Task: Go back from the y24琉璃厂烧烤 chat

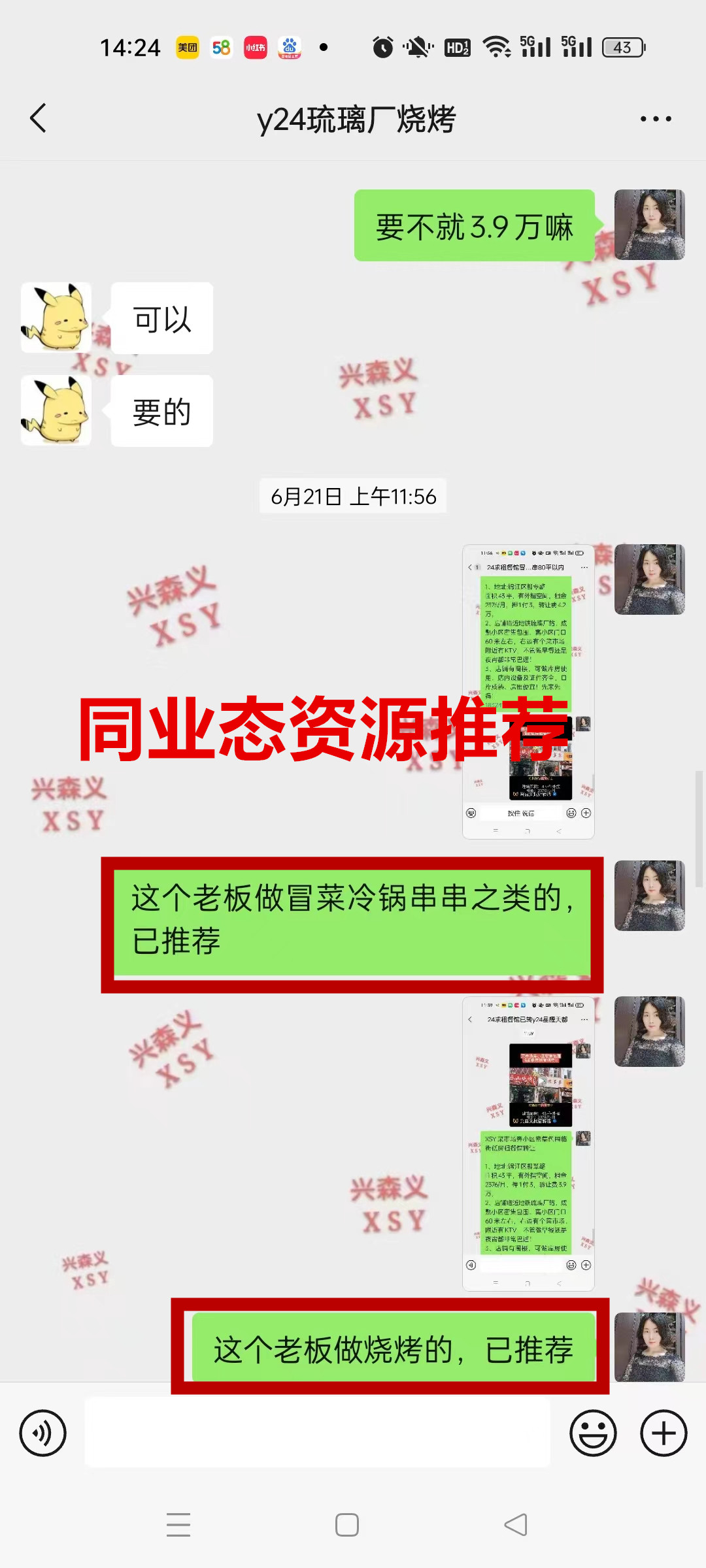Action: [39, 118]
